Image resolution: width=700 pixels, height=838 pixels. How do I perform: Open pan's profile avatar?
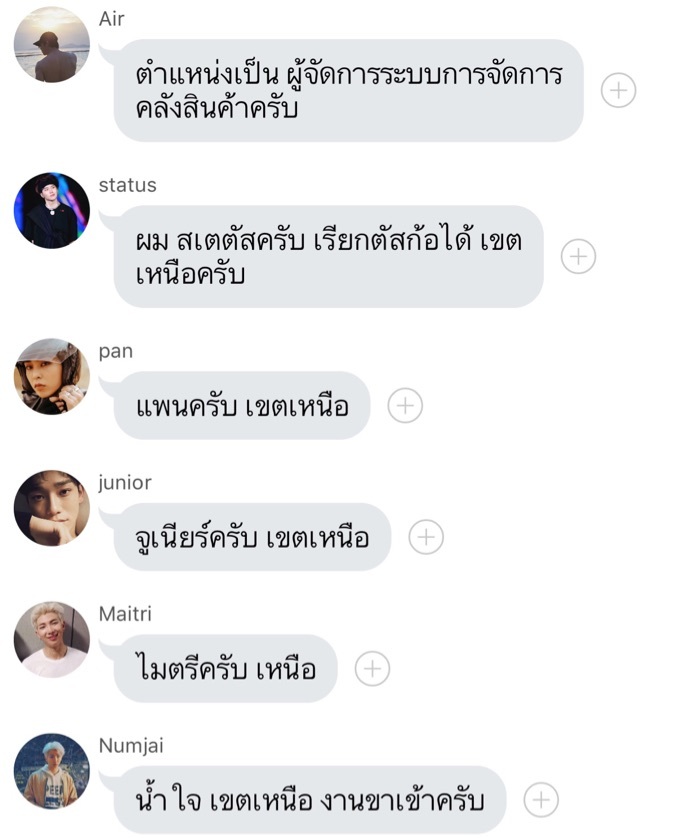tap(52, 376)
